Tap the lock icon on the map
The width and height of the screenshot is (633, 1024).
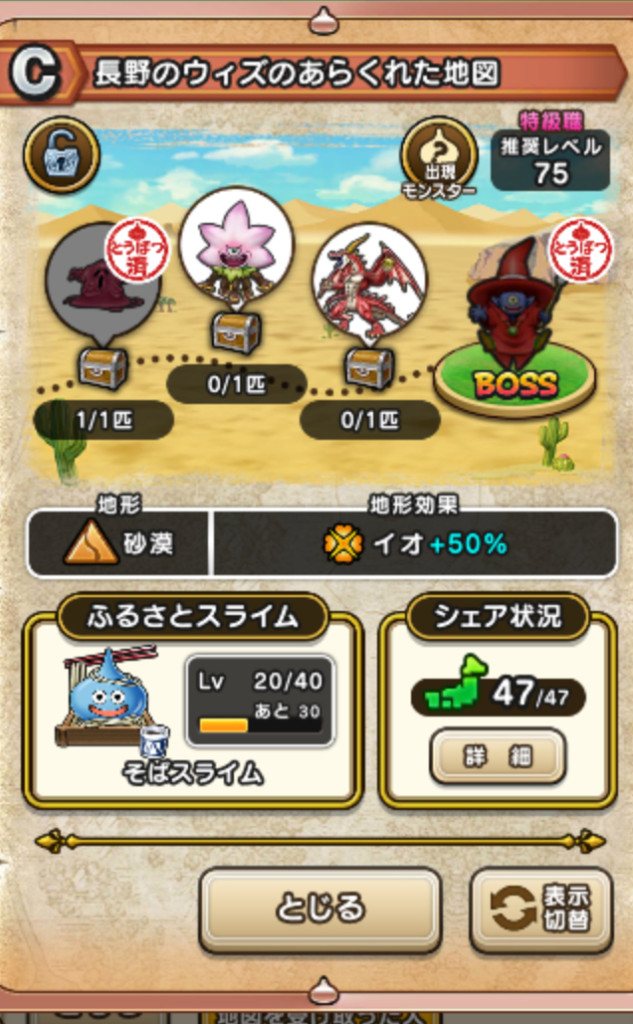[61, 155]
